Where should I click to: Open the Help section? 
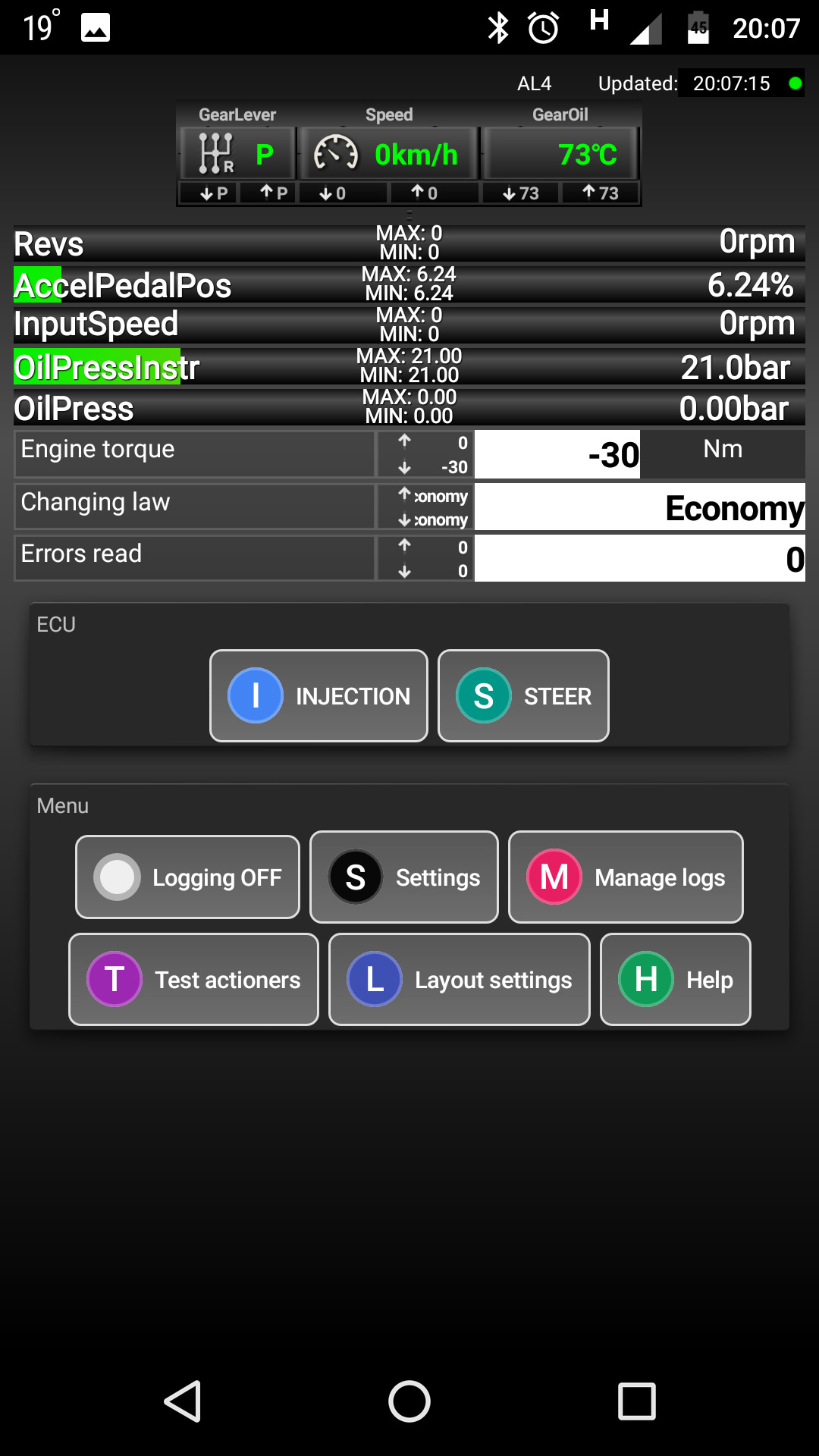point(675,980)
